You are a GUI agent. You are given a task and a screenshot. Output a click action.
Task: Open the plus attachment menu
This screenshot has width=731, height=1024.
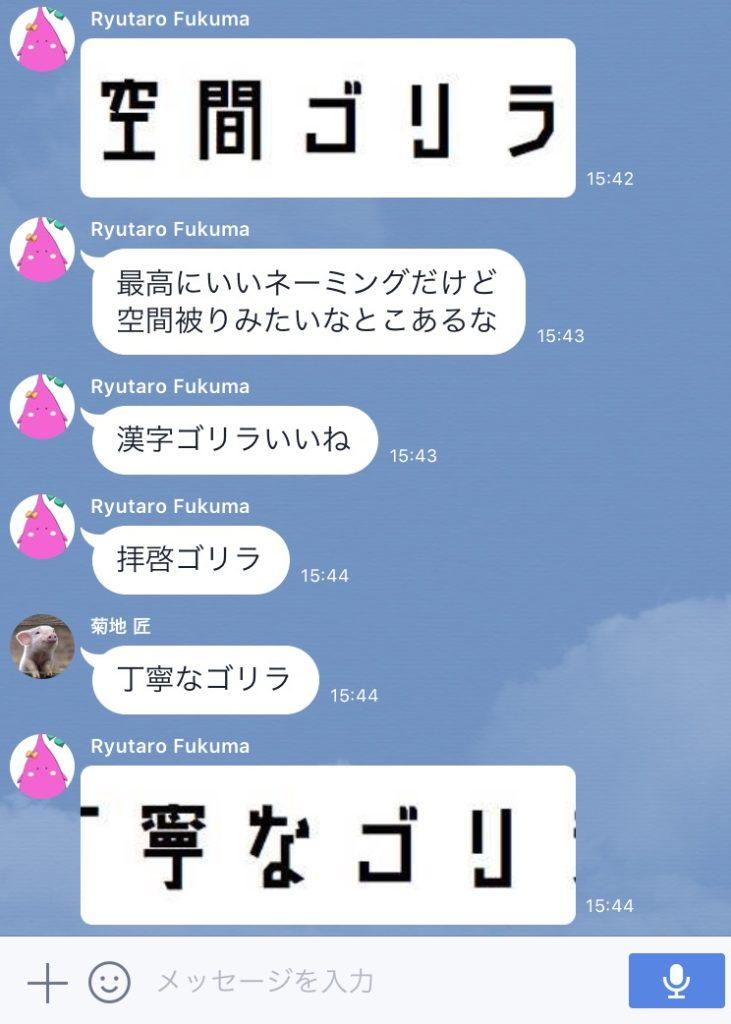[x=46, y=983]
